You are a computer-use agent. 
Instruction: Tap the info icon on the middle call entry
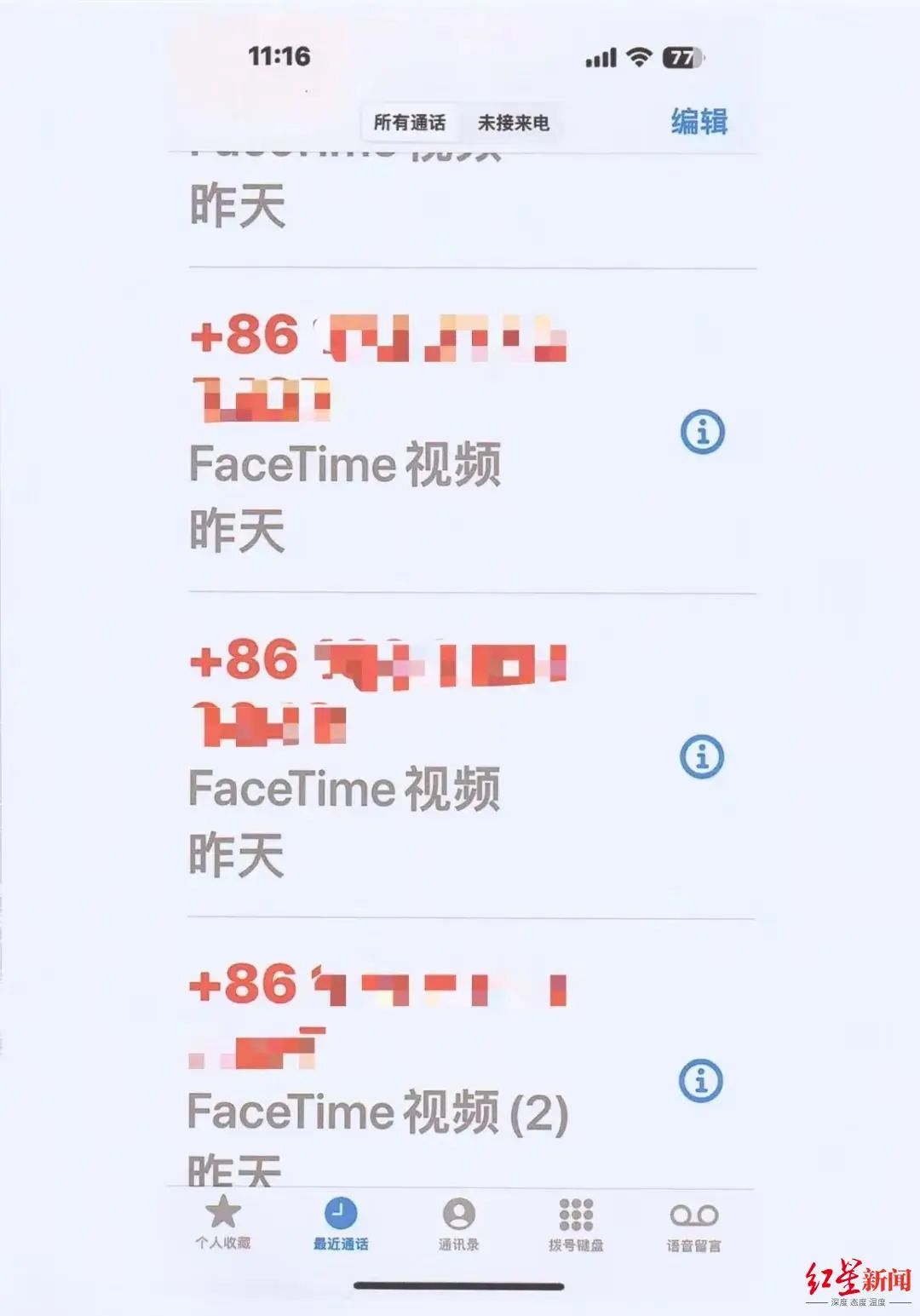point(701,756)
